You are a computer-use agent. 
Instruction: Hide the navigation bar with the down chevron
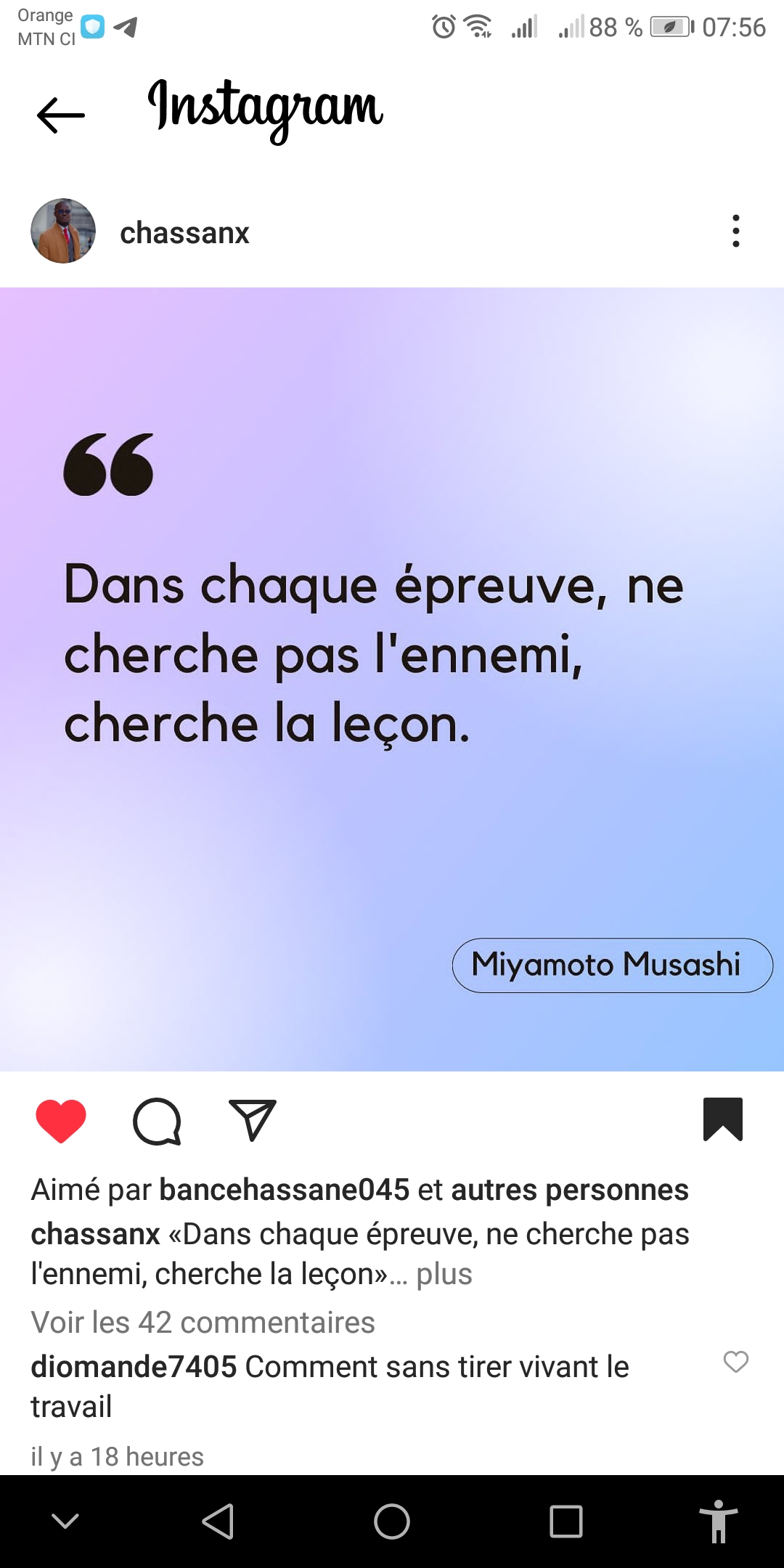coord(65,1521)
